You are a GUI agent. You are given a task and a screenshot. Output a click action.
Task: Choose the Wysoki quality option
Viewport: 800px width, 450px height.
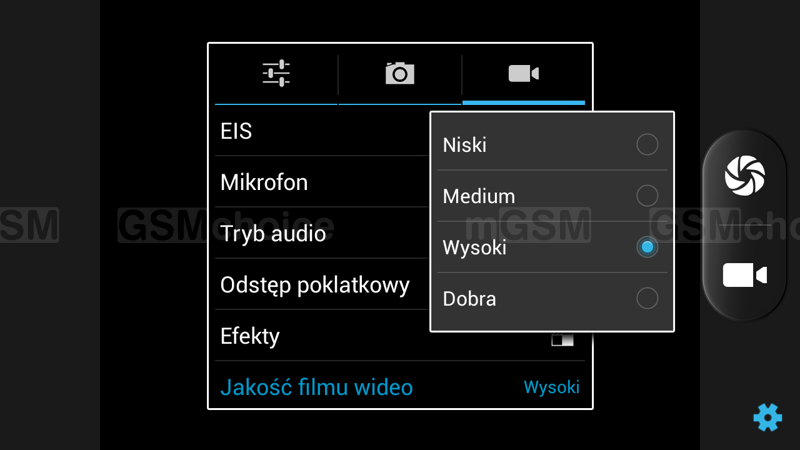point(552,247)
